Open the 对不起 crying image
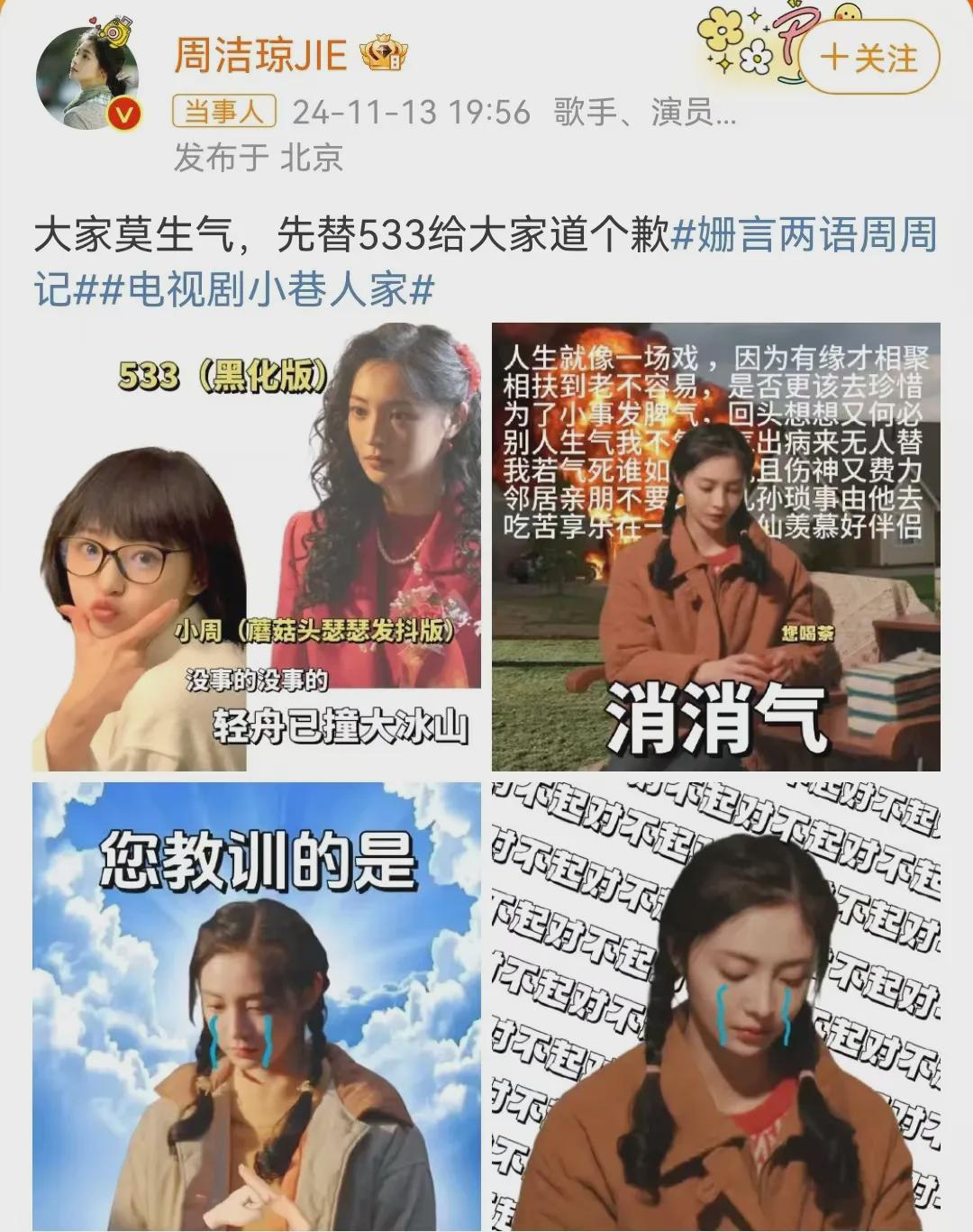 click(715, 1005)
